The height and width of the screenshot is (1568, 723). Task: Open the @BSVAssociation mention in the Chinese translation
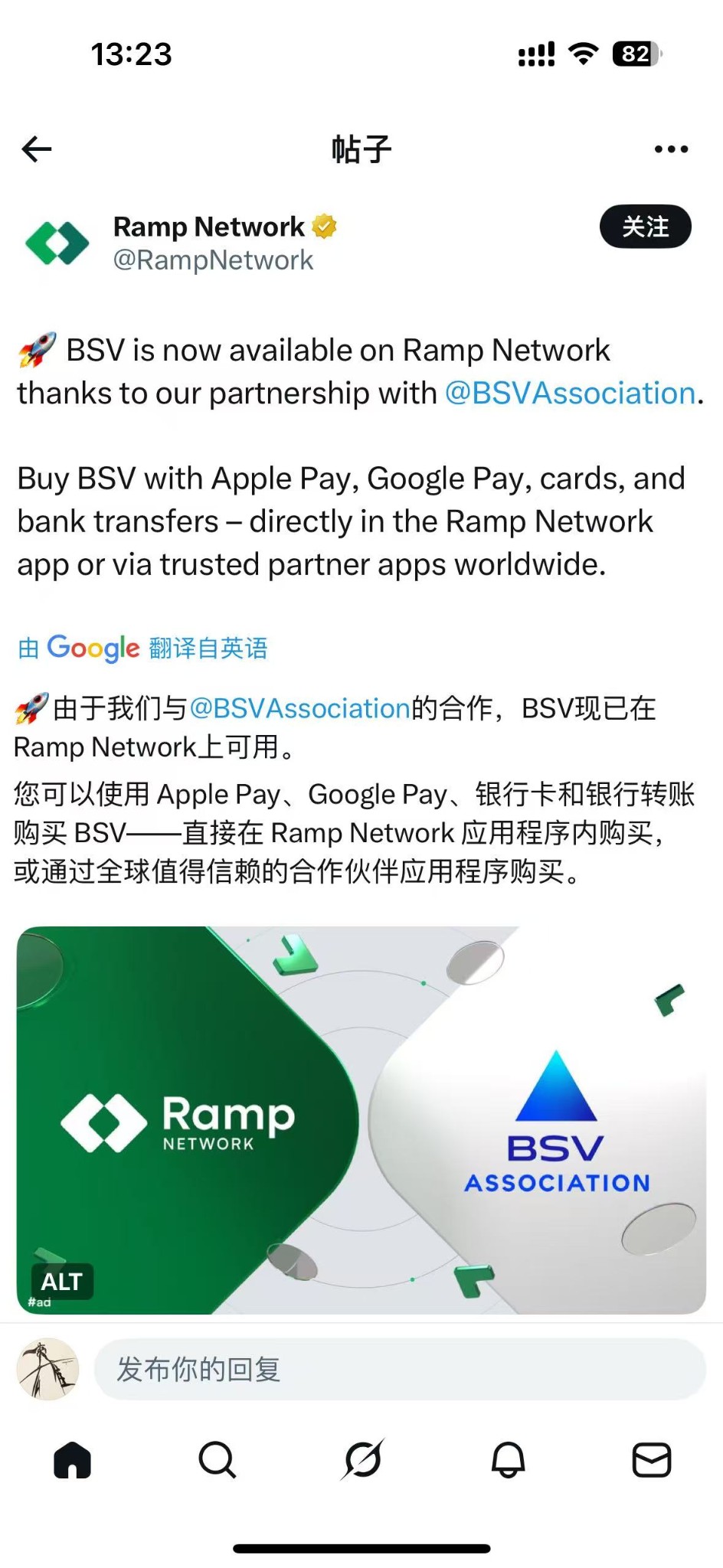(x=299, y=708)
